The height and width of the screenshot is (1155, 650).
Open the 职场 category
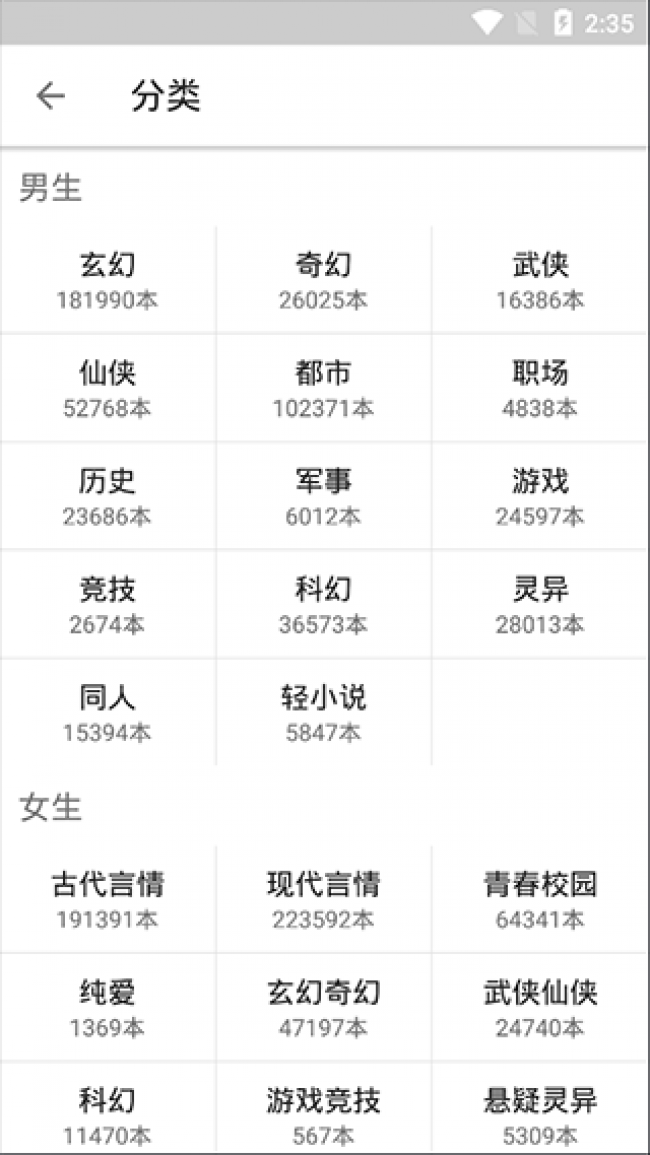click(540, 387)
